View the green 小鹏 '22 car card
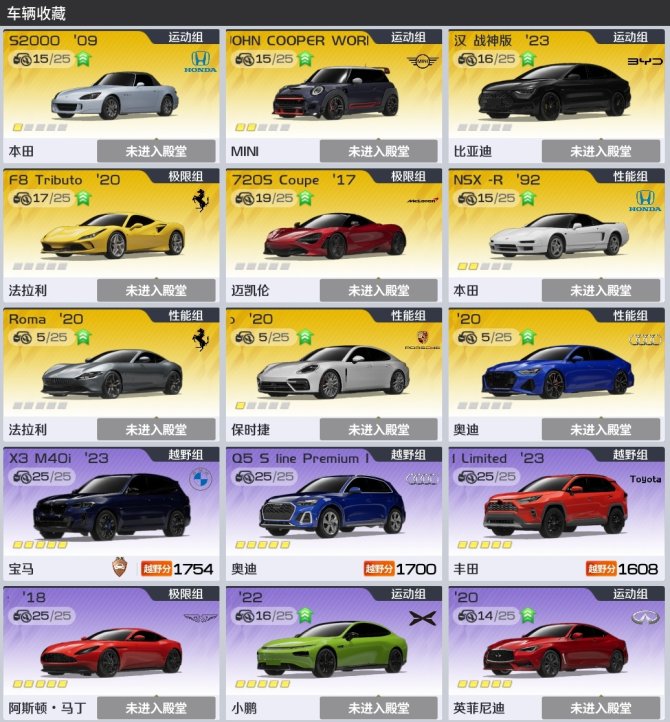Viewport: 670px width, 722px height. (x=333, y=651)
